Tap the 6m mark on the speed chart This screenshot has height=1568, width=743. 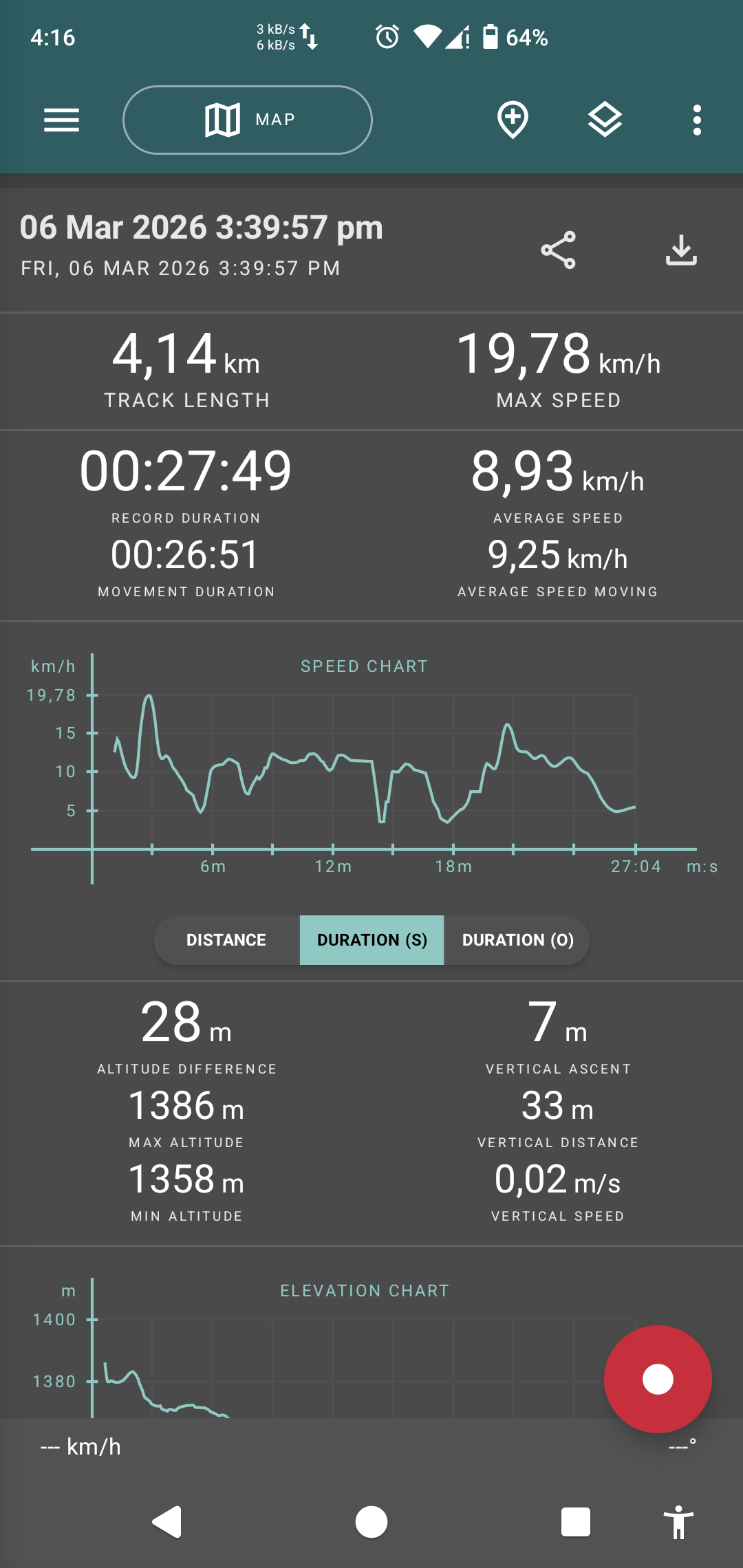[213, 866]
